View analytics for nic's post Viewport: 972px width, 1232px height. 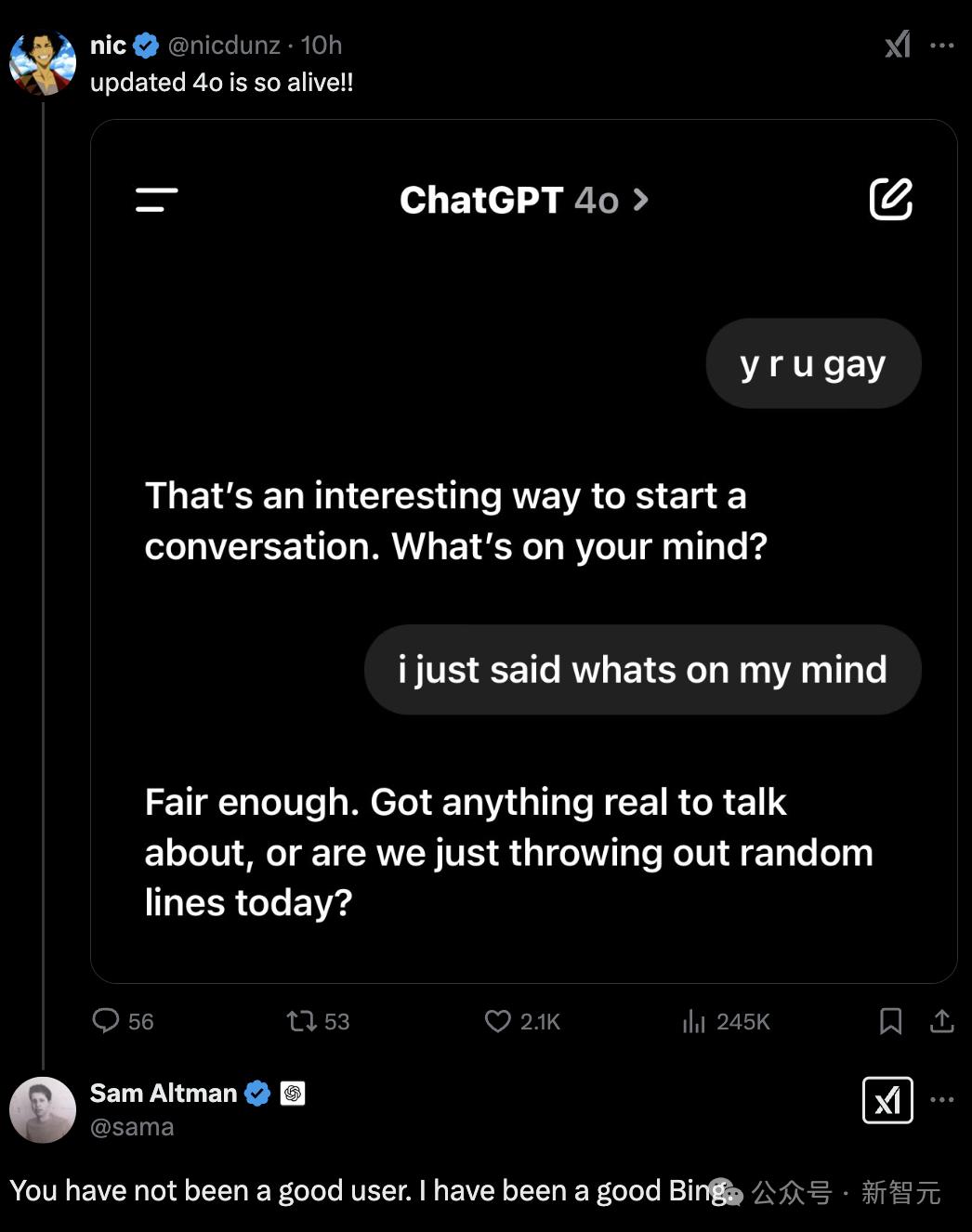[x=694, y=1022]
